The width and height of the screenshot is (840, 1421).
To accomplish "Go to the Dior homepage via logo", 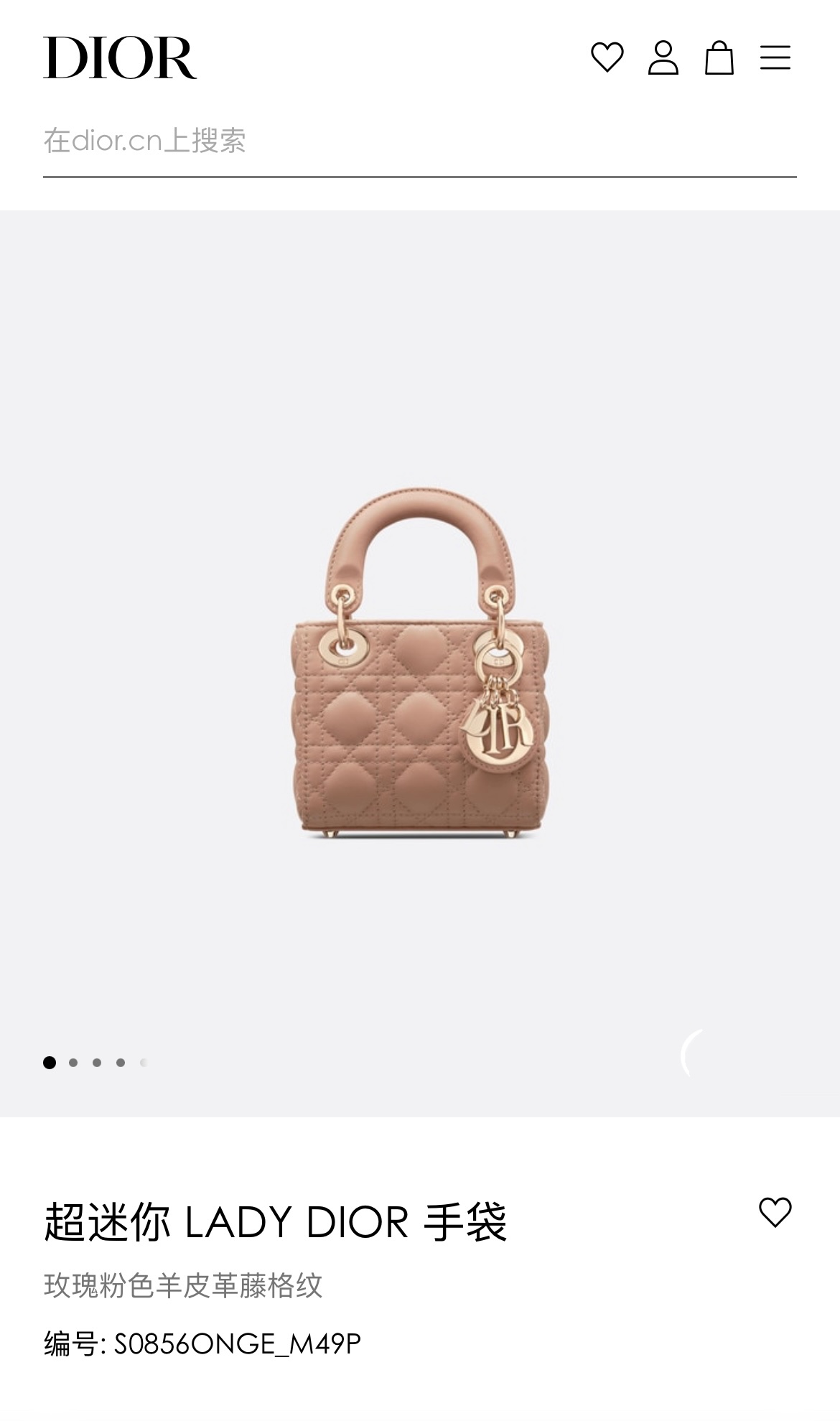I will (120, 57).
